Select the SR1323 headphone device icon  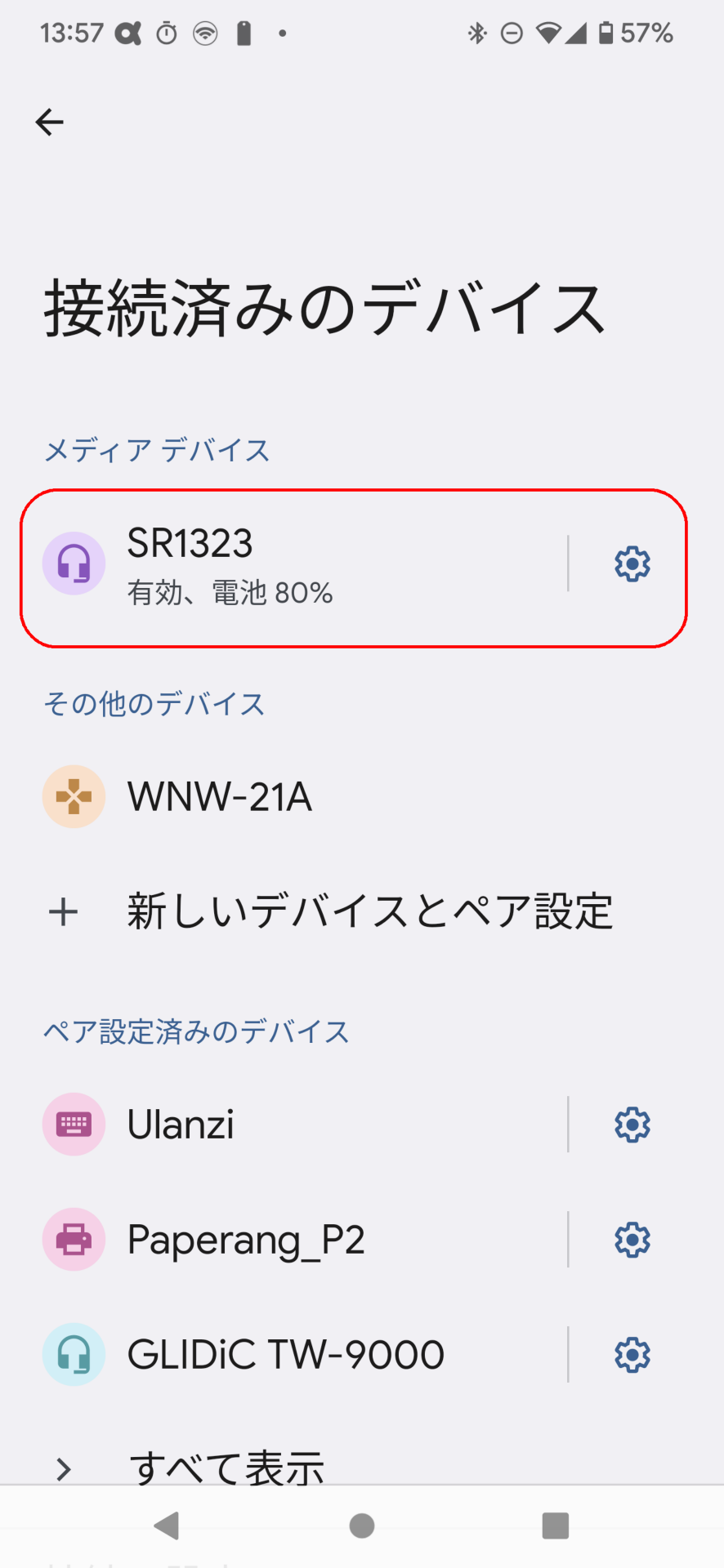[74, 563]
